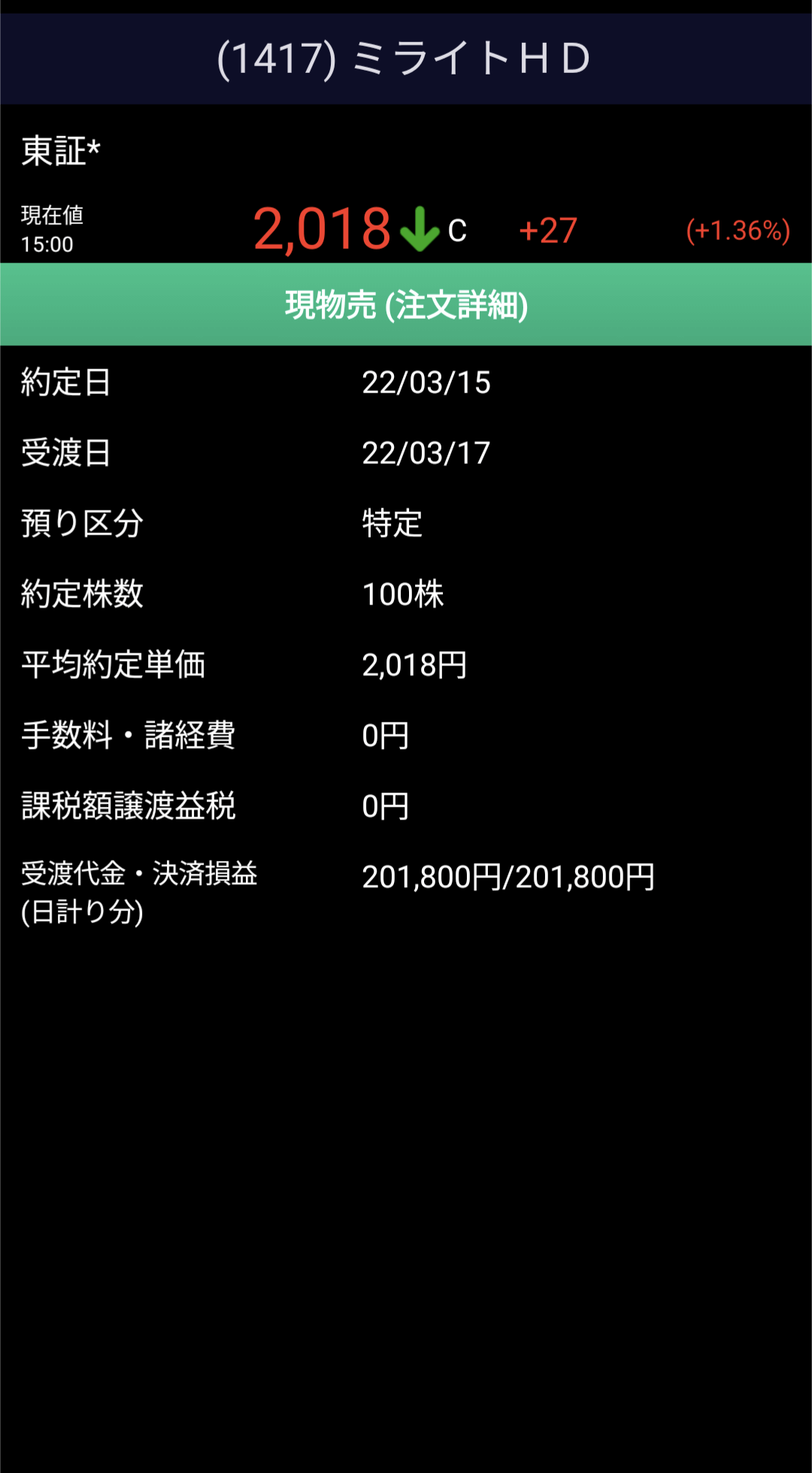Tap the 約定株数 100株 entry

coord(403,594)
